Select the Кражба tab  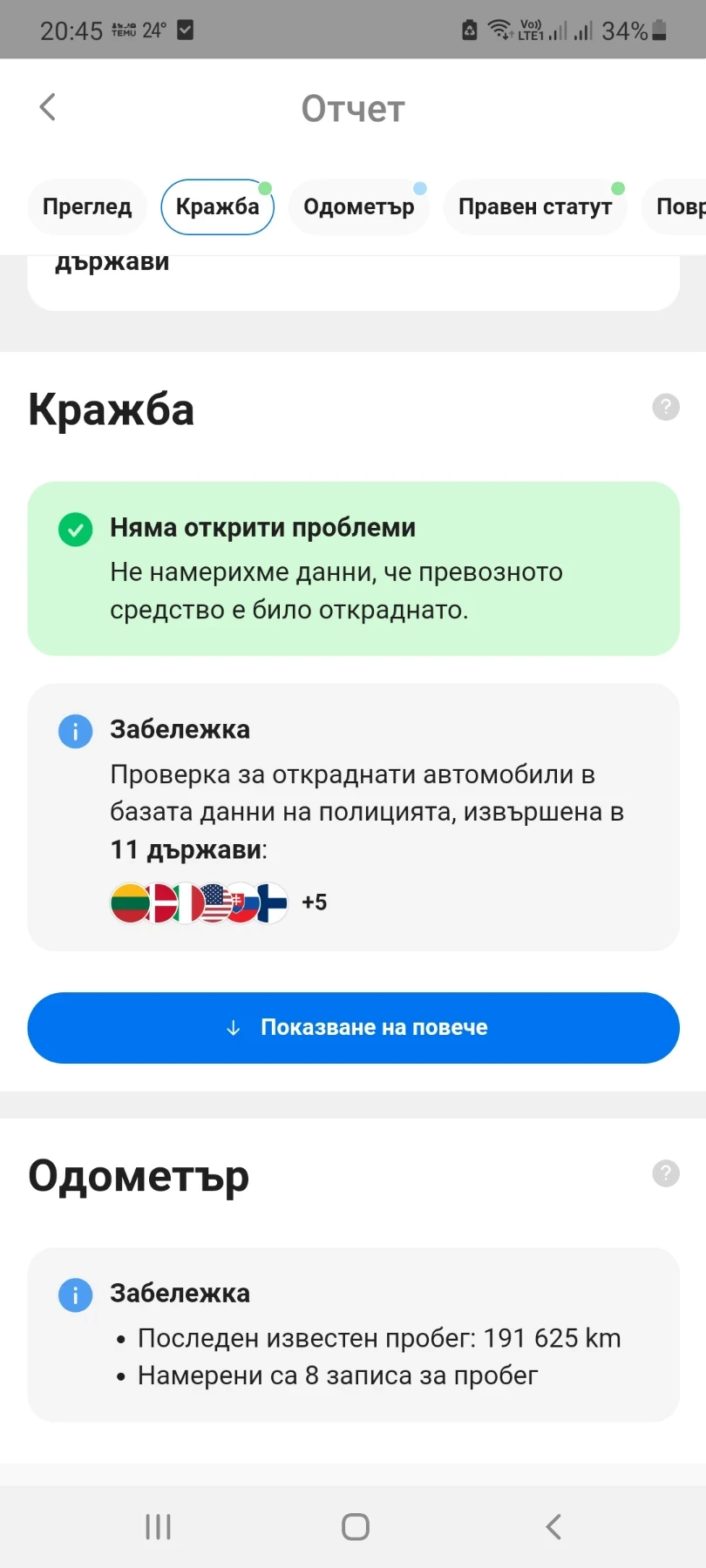tap(217, 206)
